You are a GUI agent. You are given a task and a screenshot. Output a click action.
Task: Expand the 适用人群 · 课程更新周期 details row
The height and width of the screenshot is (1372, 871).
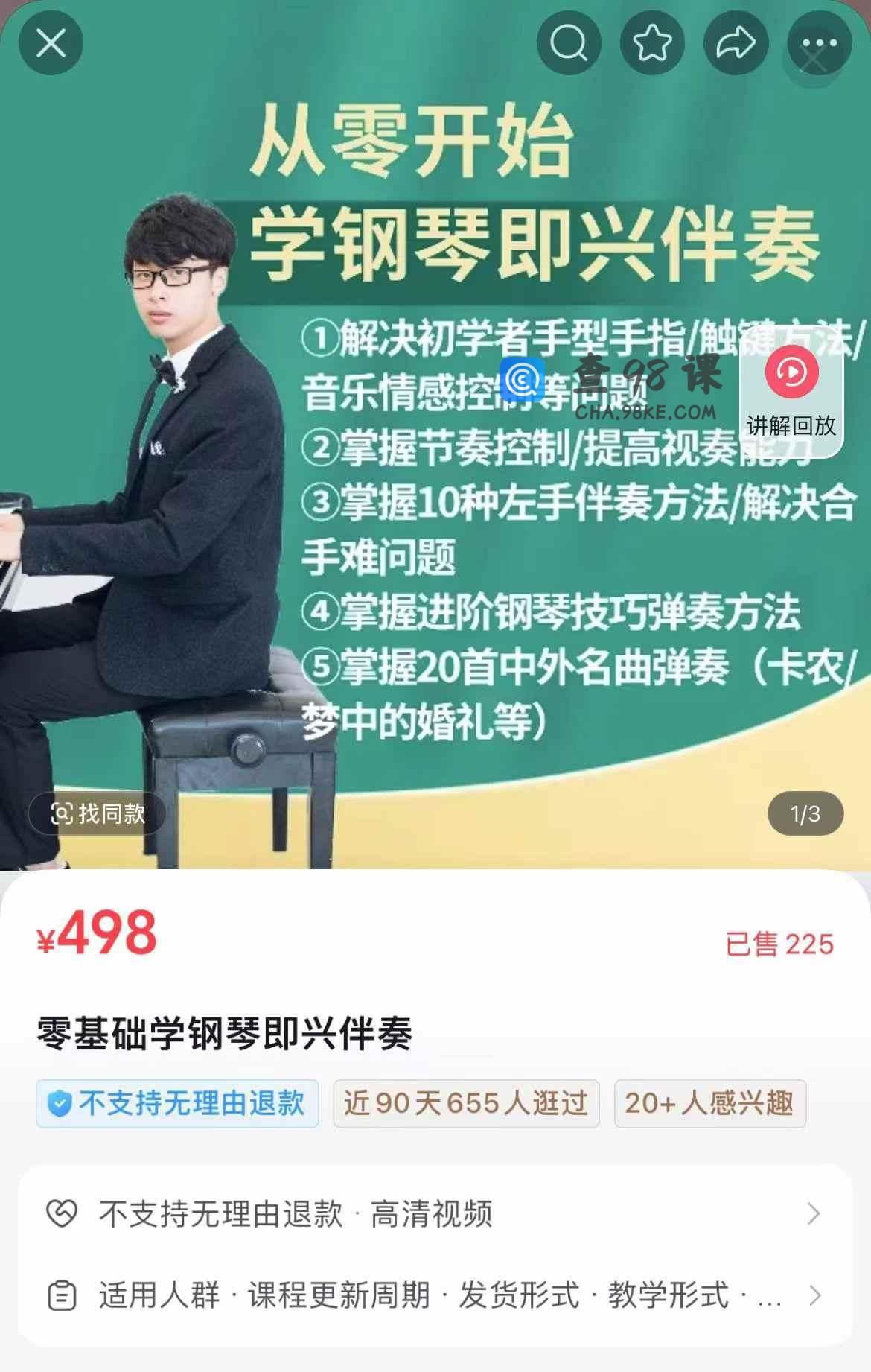click(x=435, y=1296)
